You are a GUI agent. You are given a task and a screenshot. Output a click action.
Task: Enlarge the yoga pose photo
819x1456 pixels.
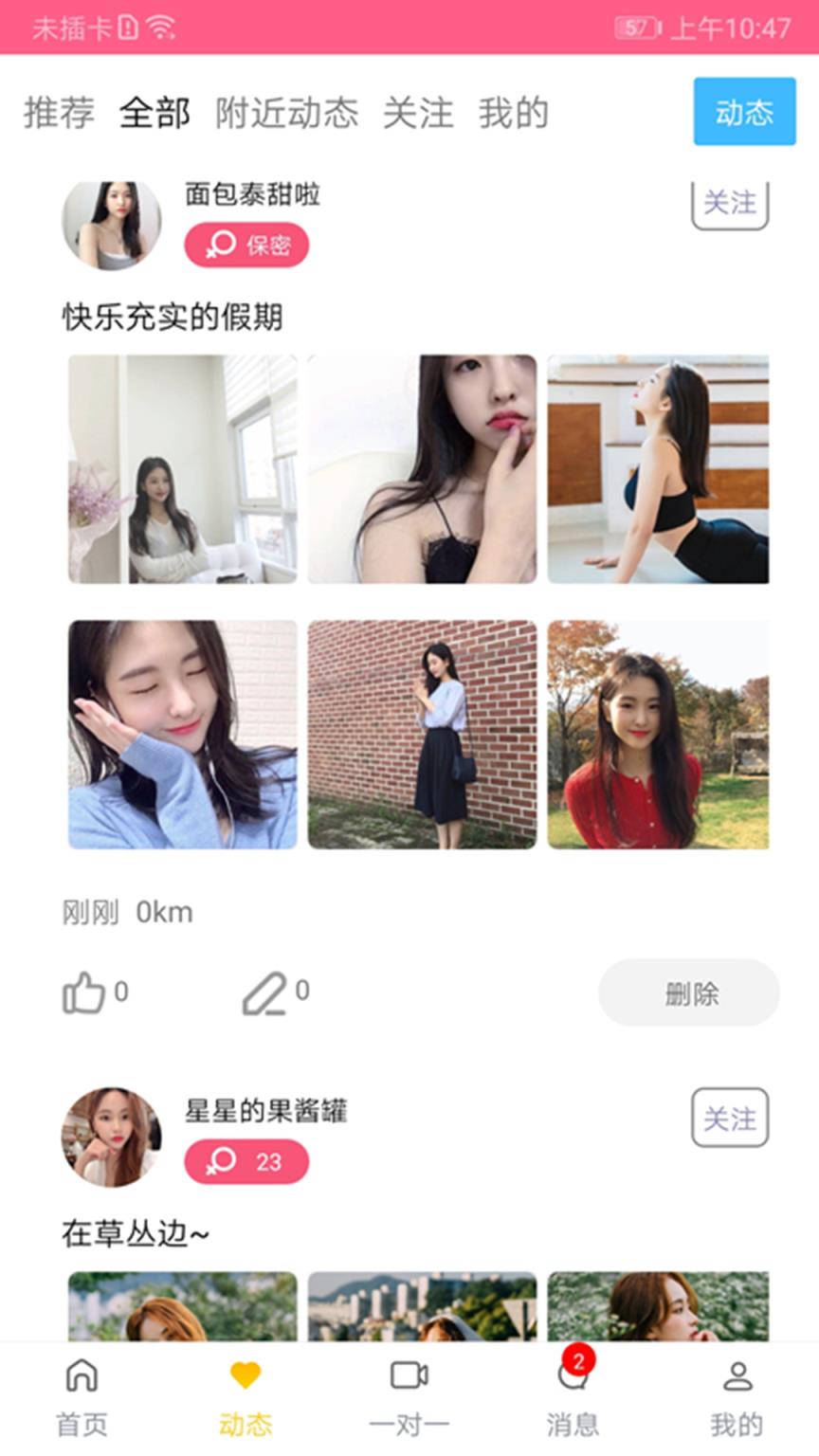coord(658,469)
